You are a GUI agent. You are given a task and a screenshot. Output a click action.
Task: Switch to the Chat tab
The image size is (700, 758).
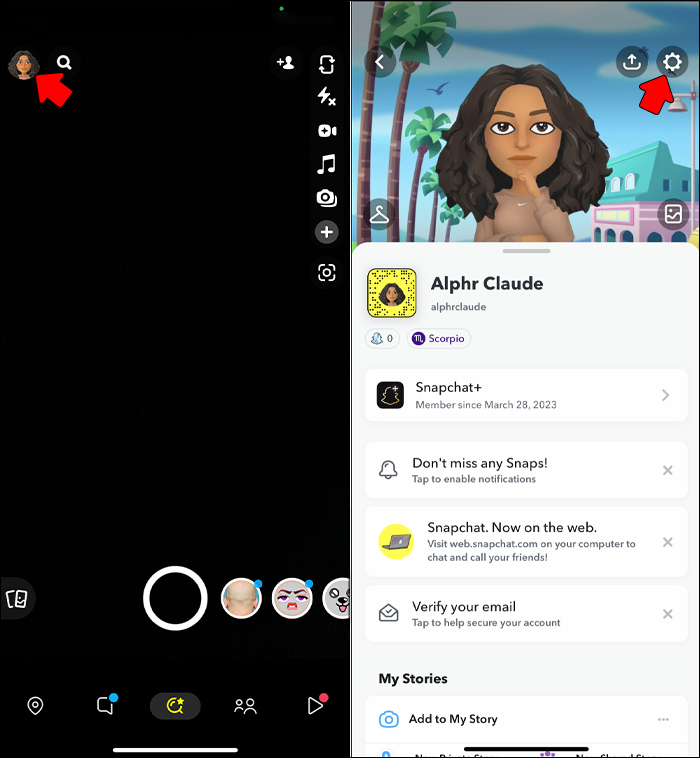105,706
